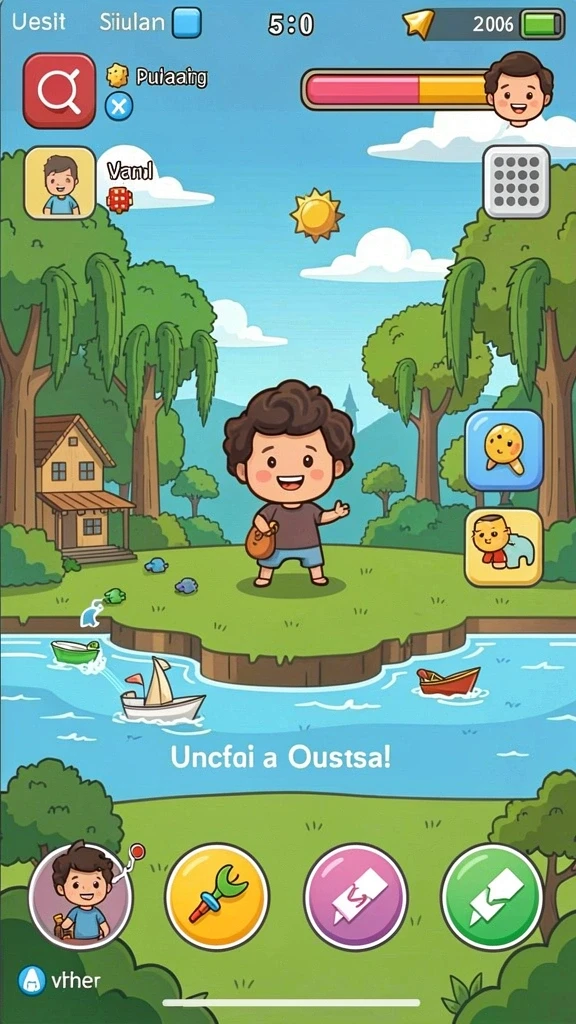Screen dimensions: 576x1024
Task: Tap the red magnifier search button
Action: coord(59,90)
